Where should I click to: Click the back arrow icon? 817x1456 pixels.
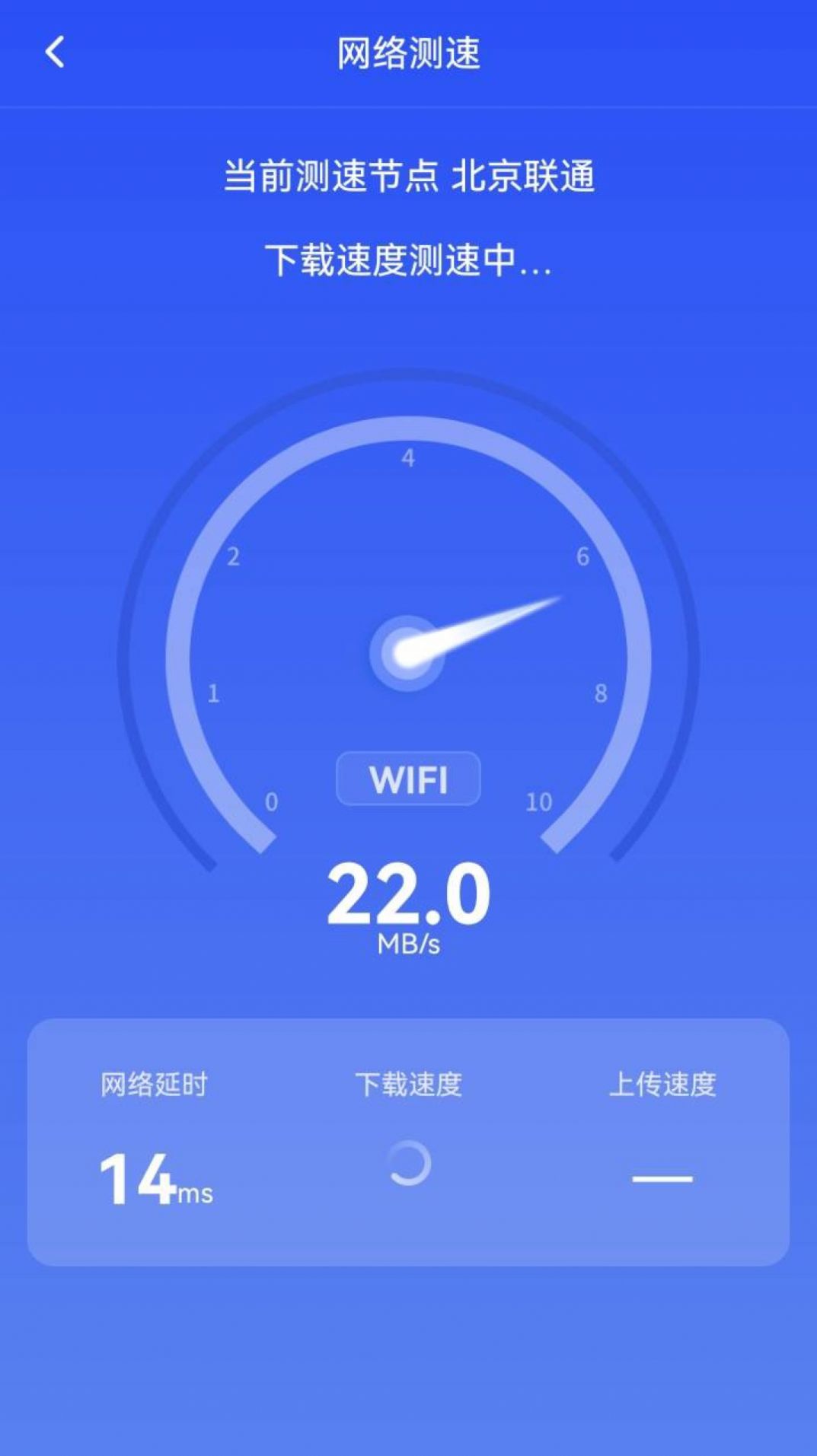click(53, 51)
